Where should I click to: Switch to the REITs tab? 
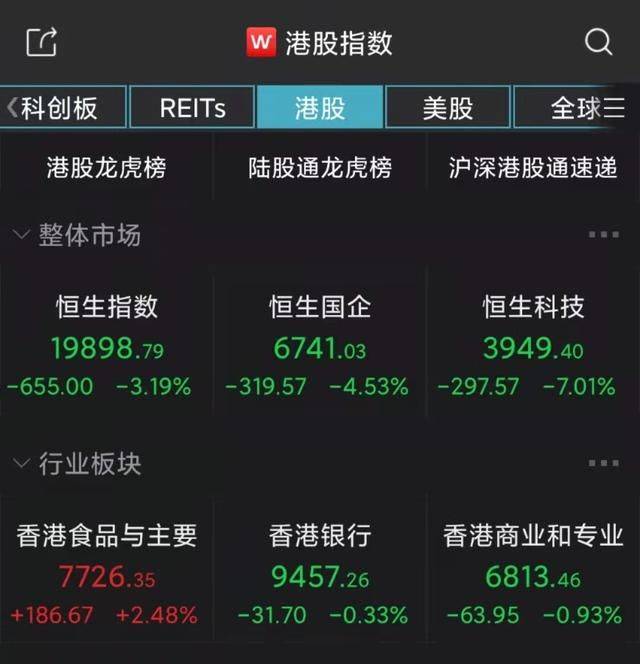click(192, 108)
